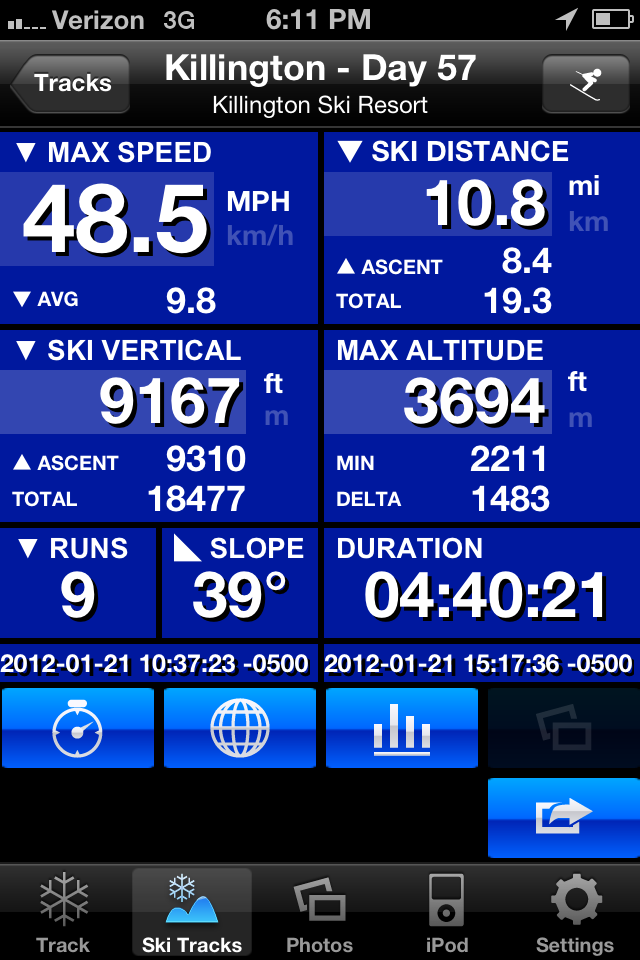Switch to the Track tab
640x960 pixels.
pyautogui.click(x=63, y=912)
